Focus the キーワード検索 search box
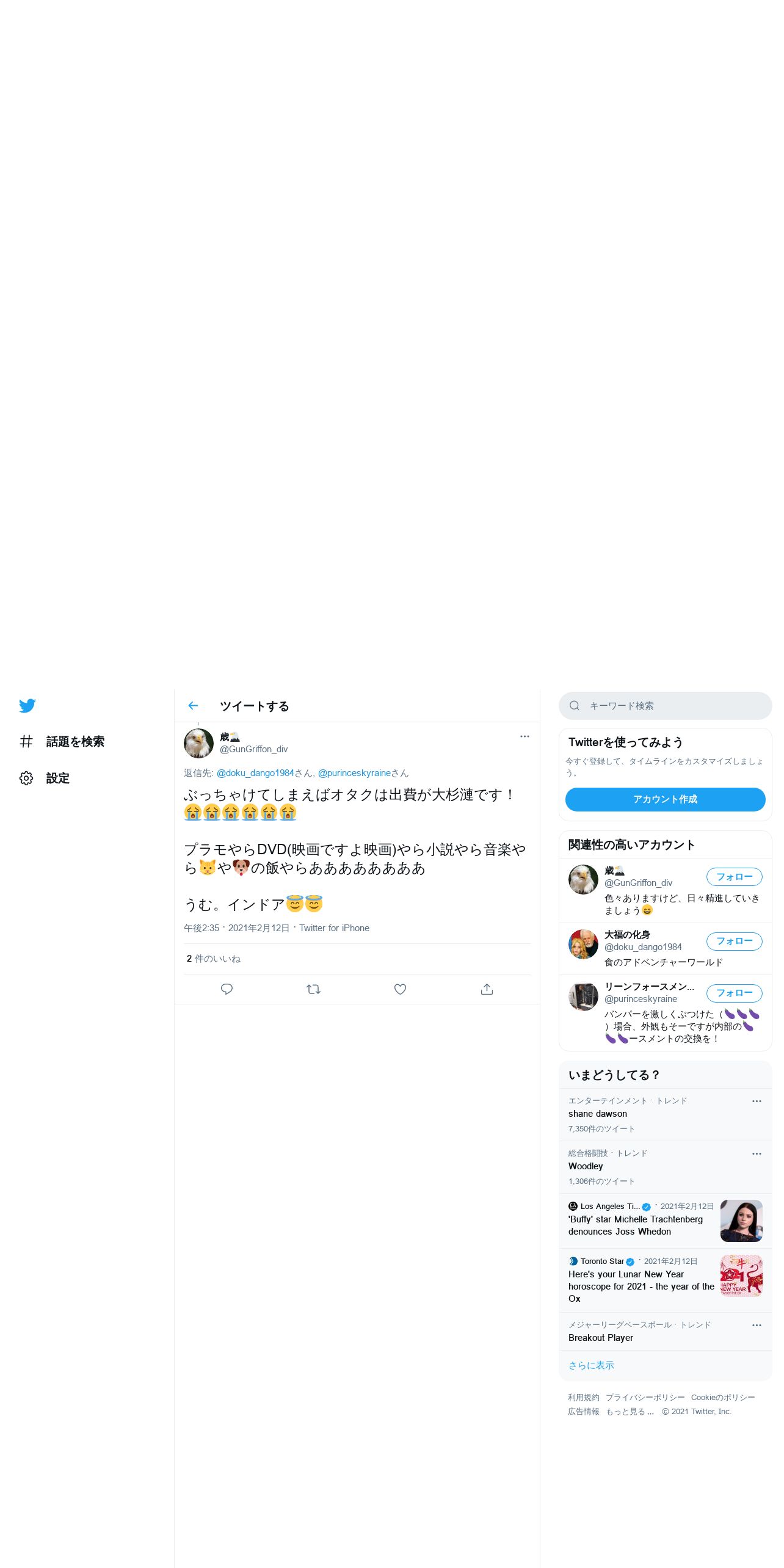 tap(666, 706)
